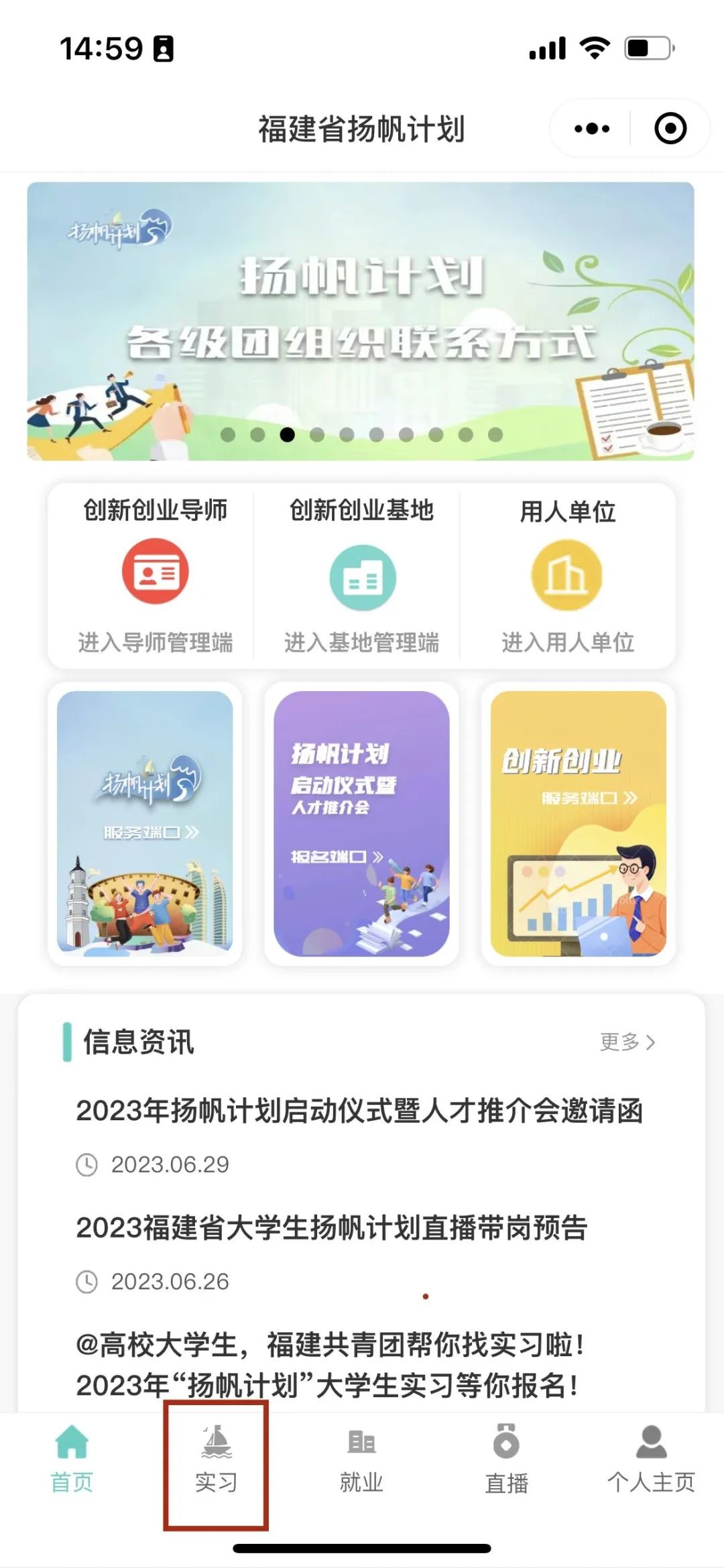724x1568 pixels.
Task: Read the 直播带岗预告 news item
Action: [332, 1227]
